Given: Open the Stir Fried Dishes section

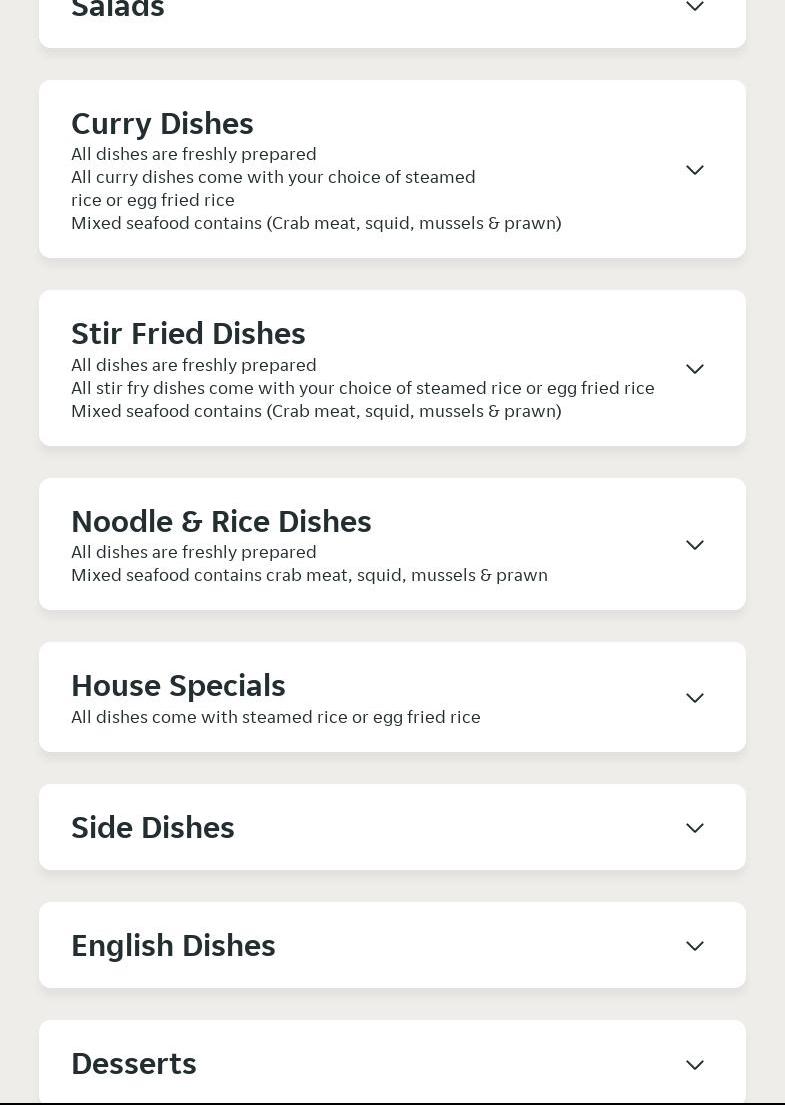Looking at the screenshot, I should coord(694,369).
